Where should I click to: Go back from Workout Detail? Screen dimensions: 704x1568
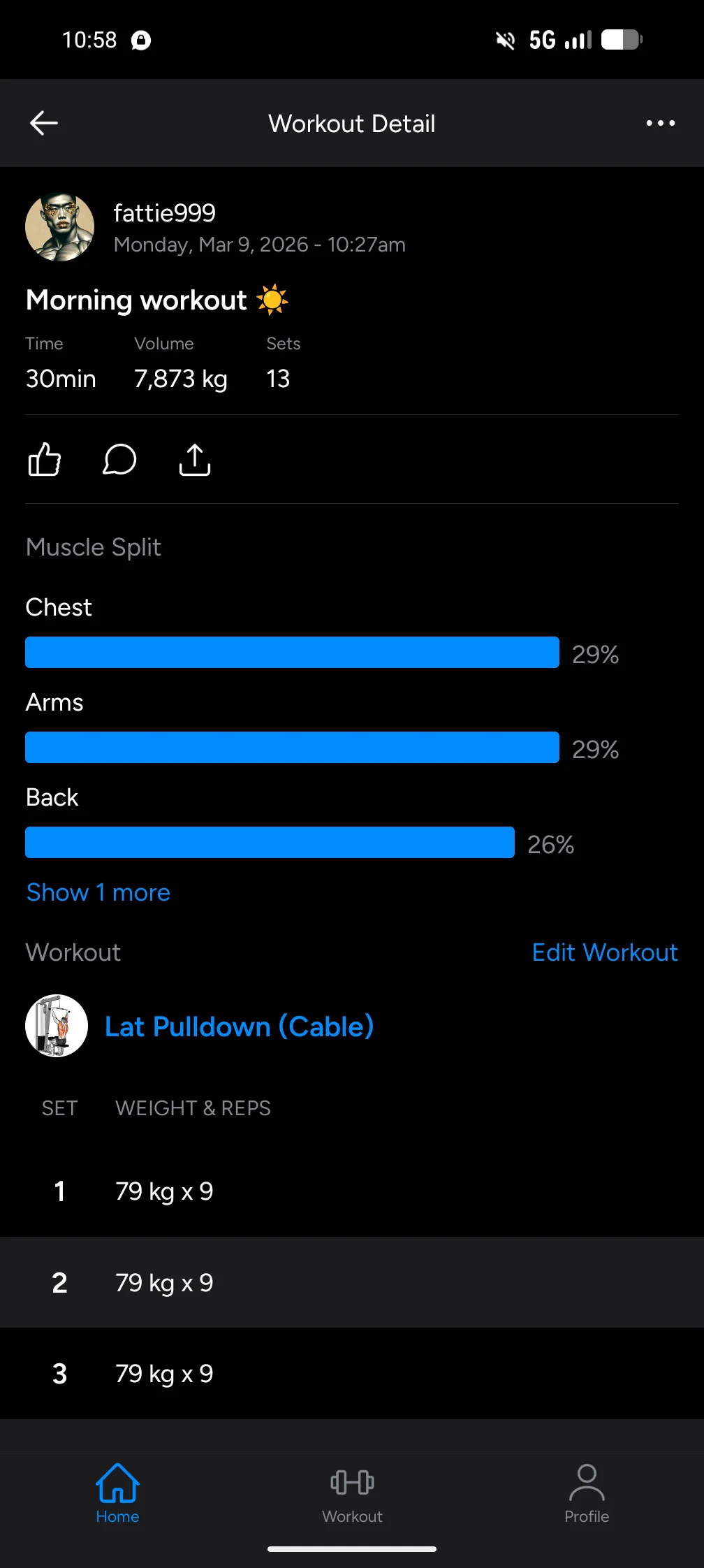[43, 123]
